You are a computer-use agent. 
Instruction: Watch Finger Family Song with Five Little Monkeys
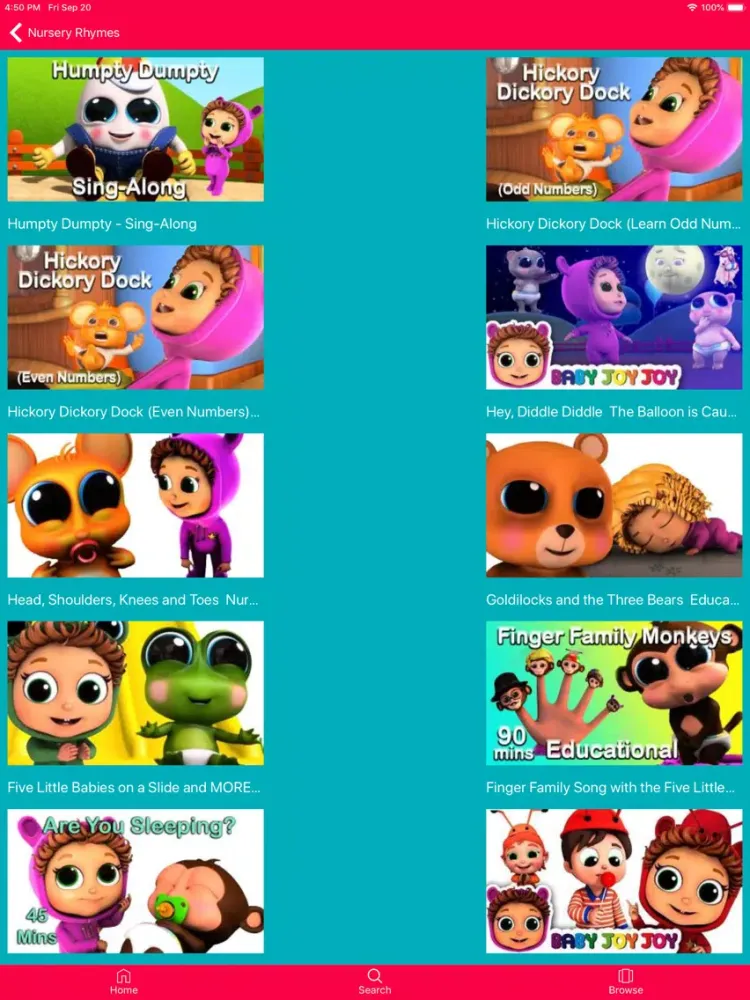point(614,694)
